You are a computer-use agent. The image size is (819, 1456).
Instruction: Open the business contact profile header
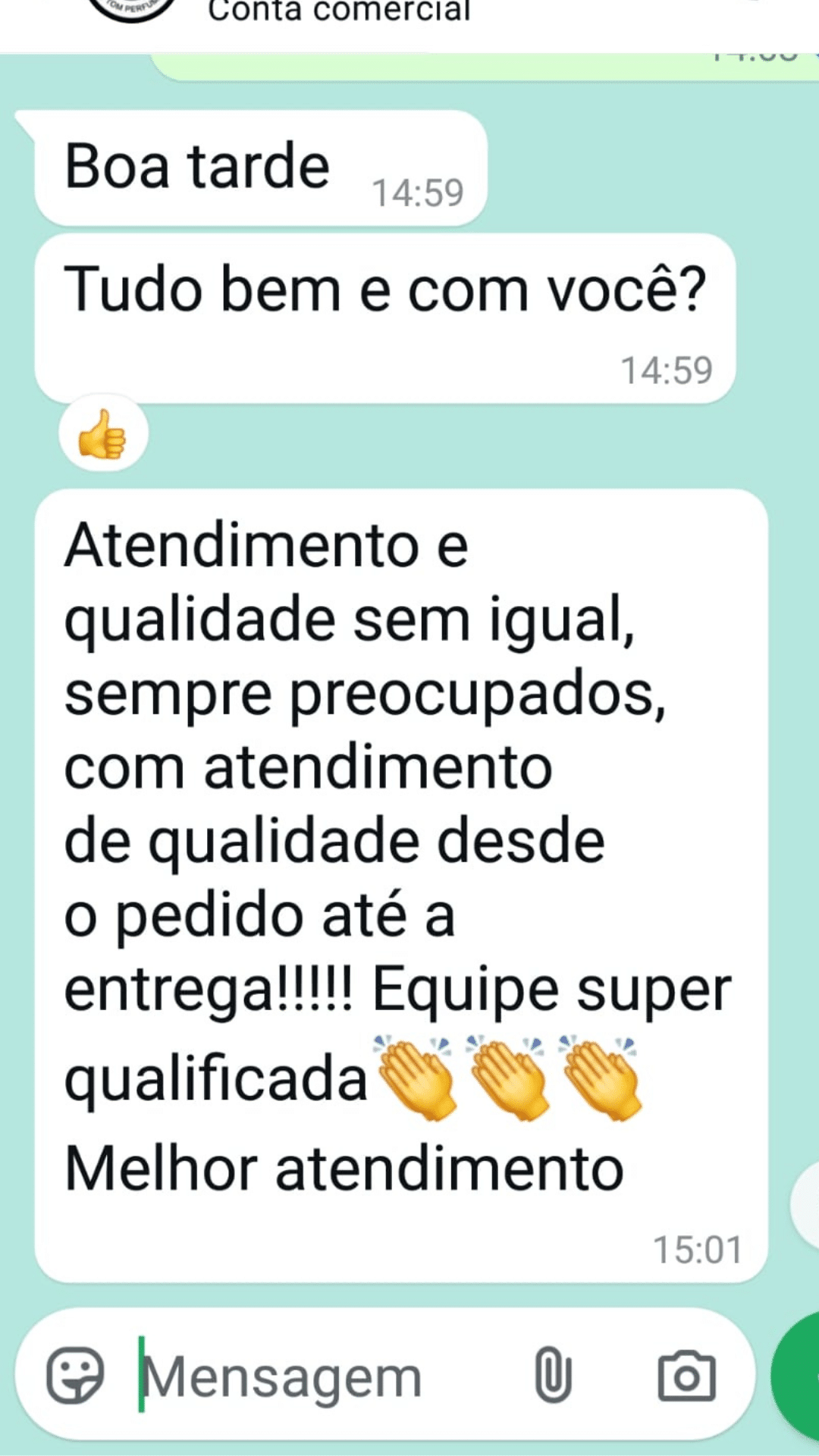338,12
